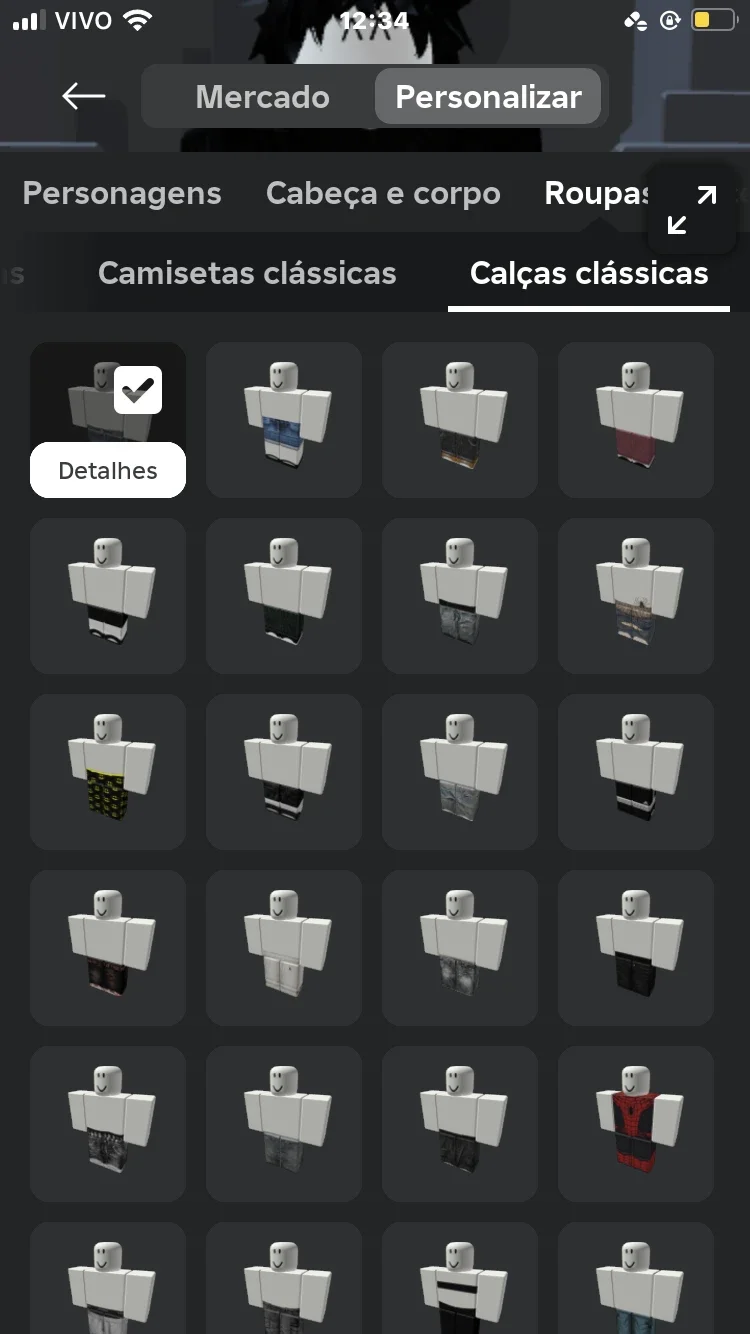Switch to Camisetas clássicas tab

247,273
